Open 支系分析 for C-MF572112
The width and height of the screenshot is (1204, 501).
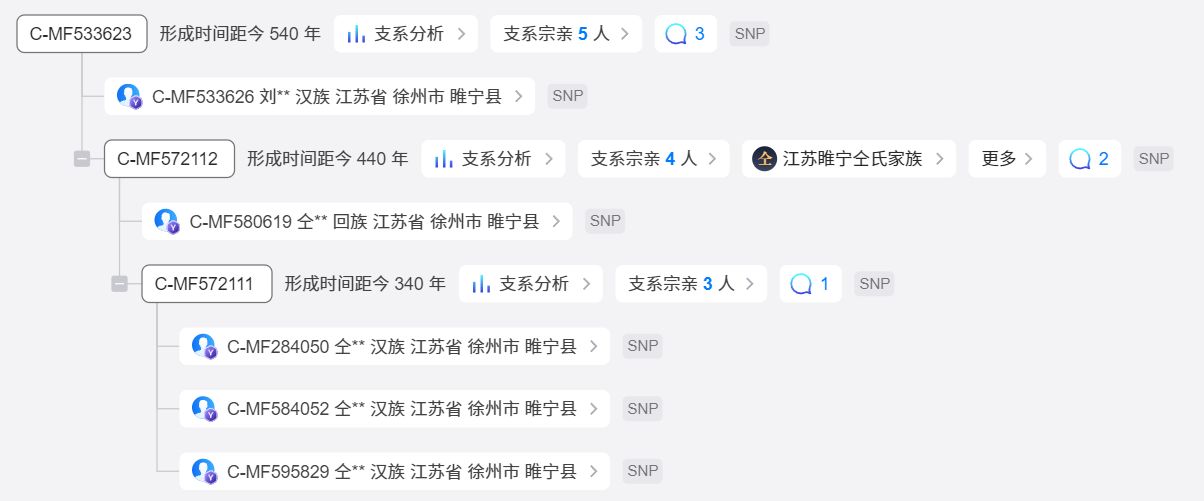click(x=493, y=159)
